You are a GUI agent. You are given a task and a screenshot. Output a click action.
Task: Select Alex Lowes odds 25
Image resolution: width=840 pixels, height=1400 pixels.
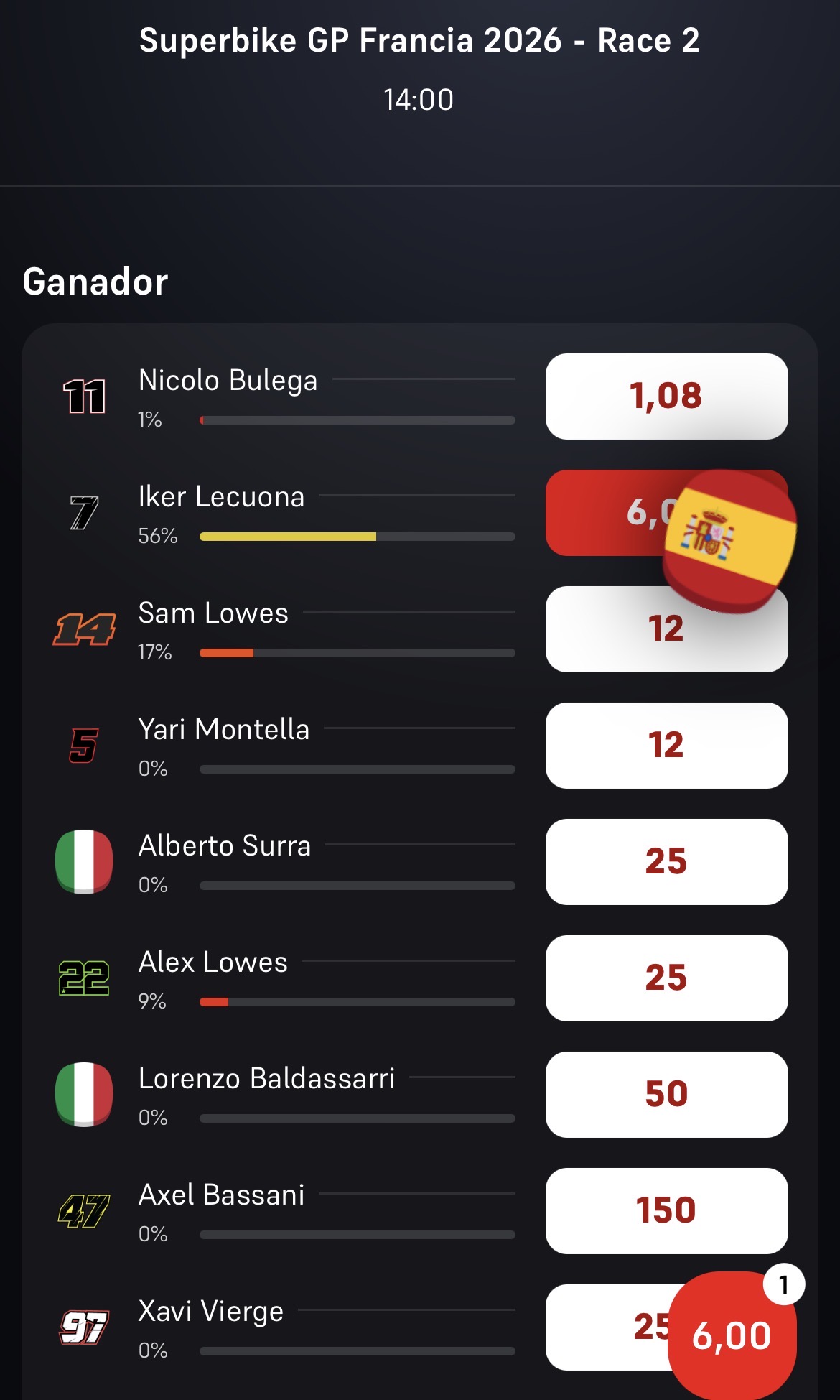(x=666, y=978)
